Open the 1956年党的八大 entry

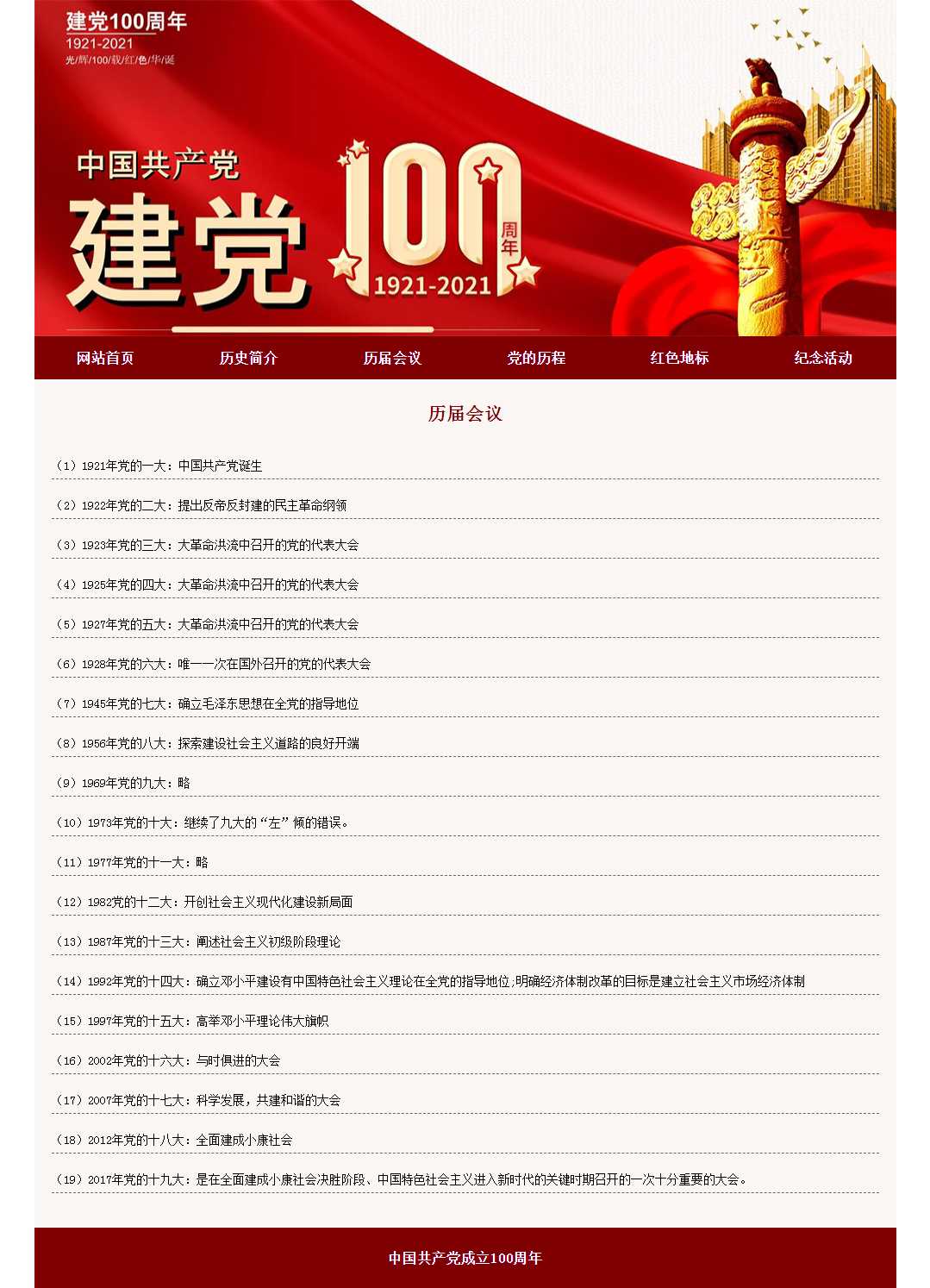(207, 743)
